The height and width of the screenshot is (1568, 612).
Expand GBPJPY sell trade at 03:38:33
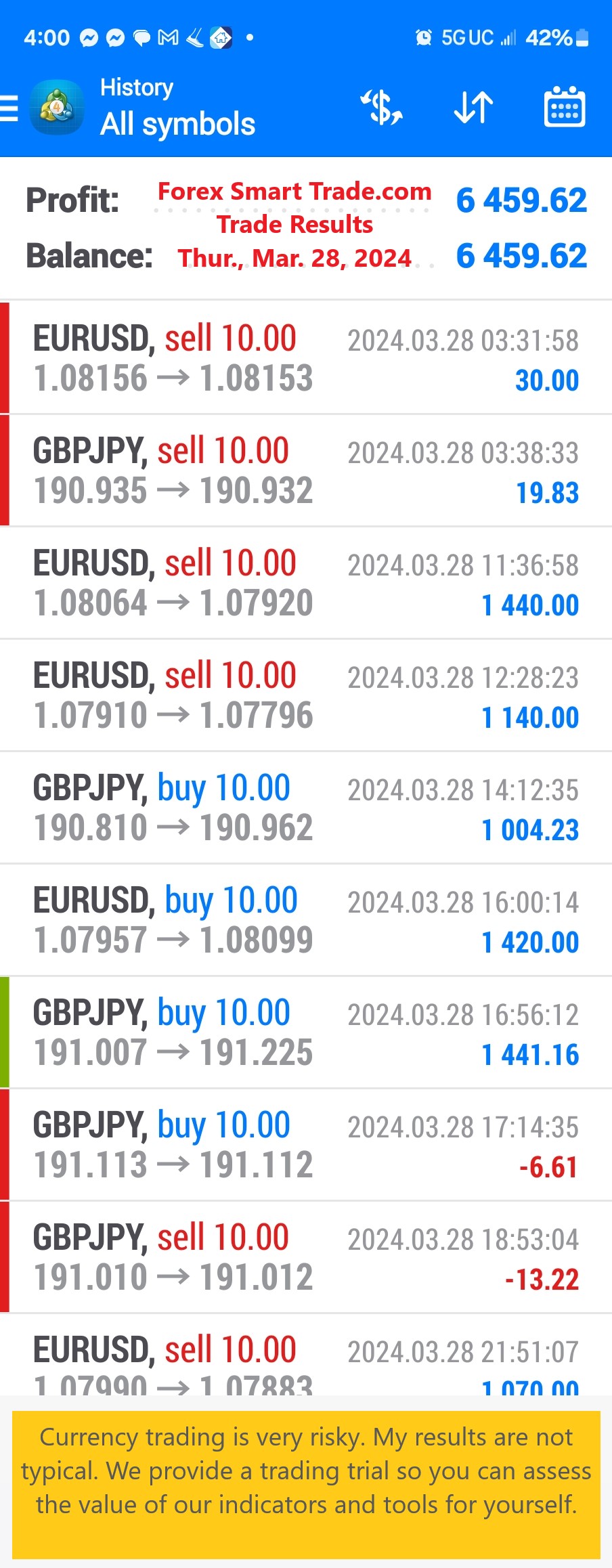[x=306, y=471]
